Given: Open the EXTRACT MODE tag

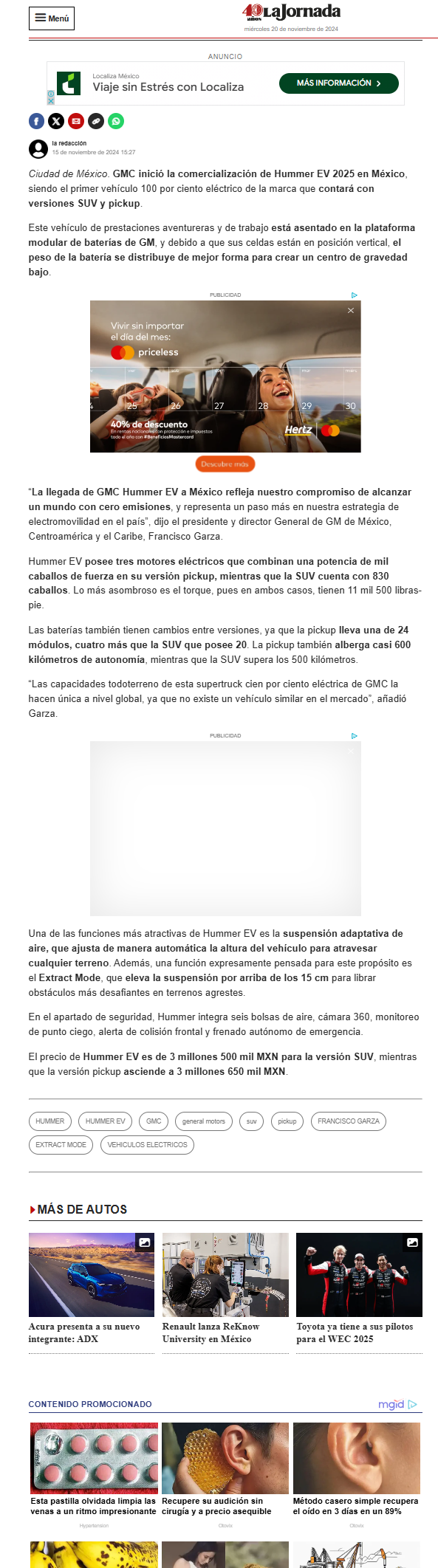Looking at the screenshot, I should tap(61, 1145).
